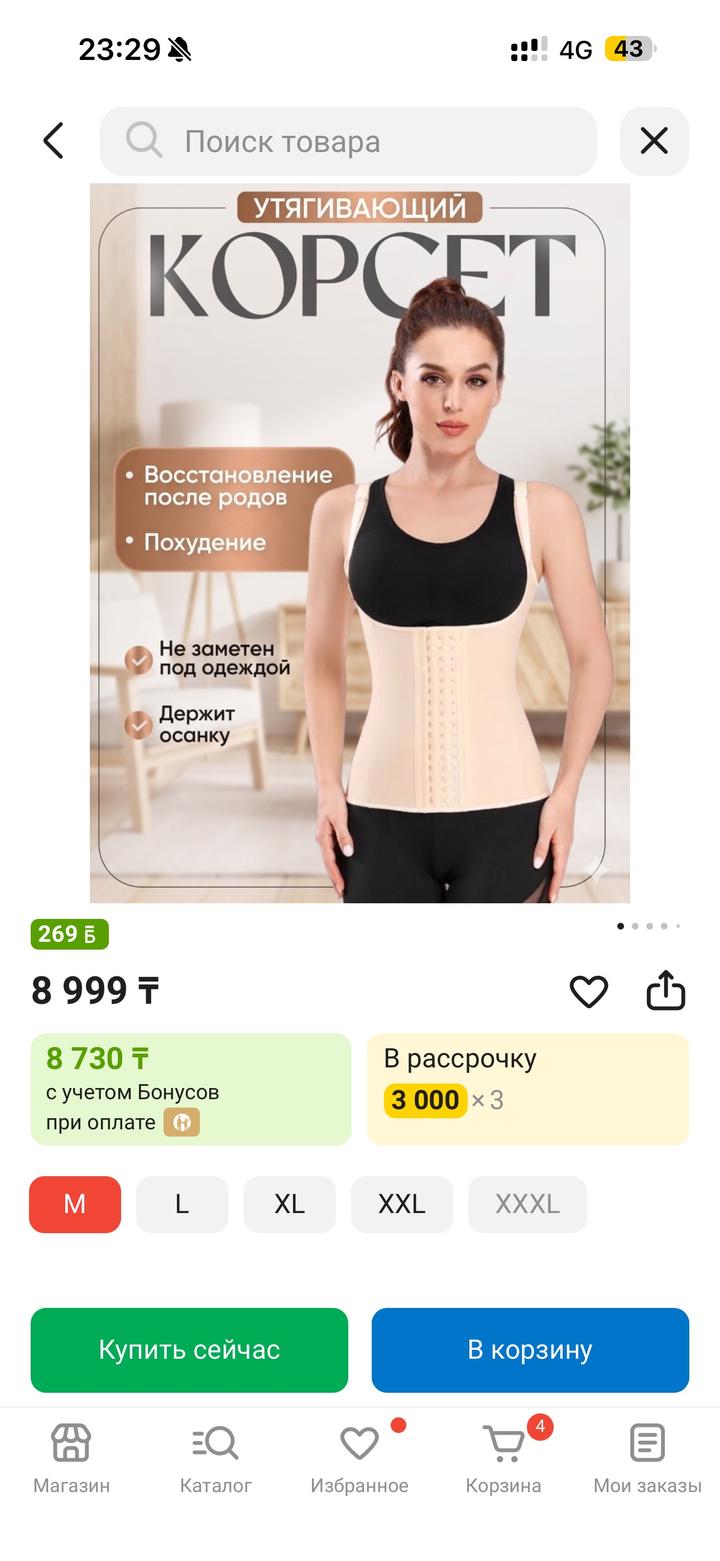Close the product page with X button

(654, 141)
